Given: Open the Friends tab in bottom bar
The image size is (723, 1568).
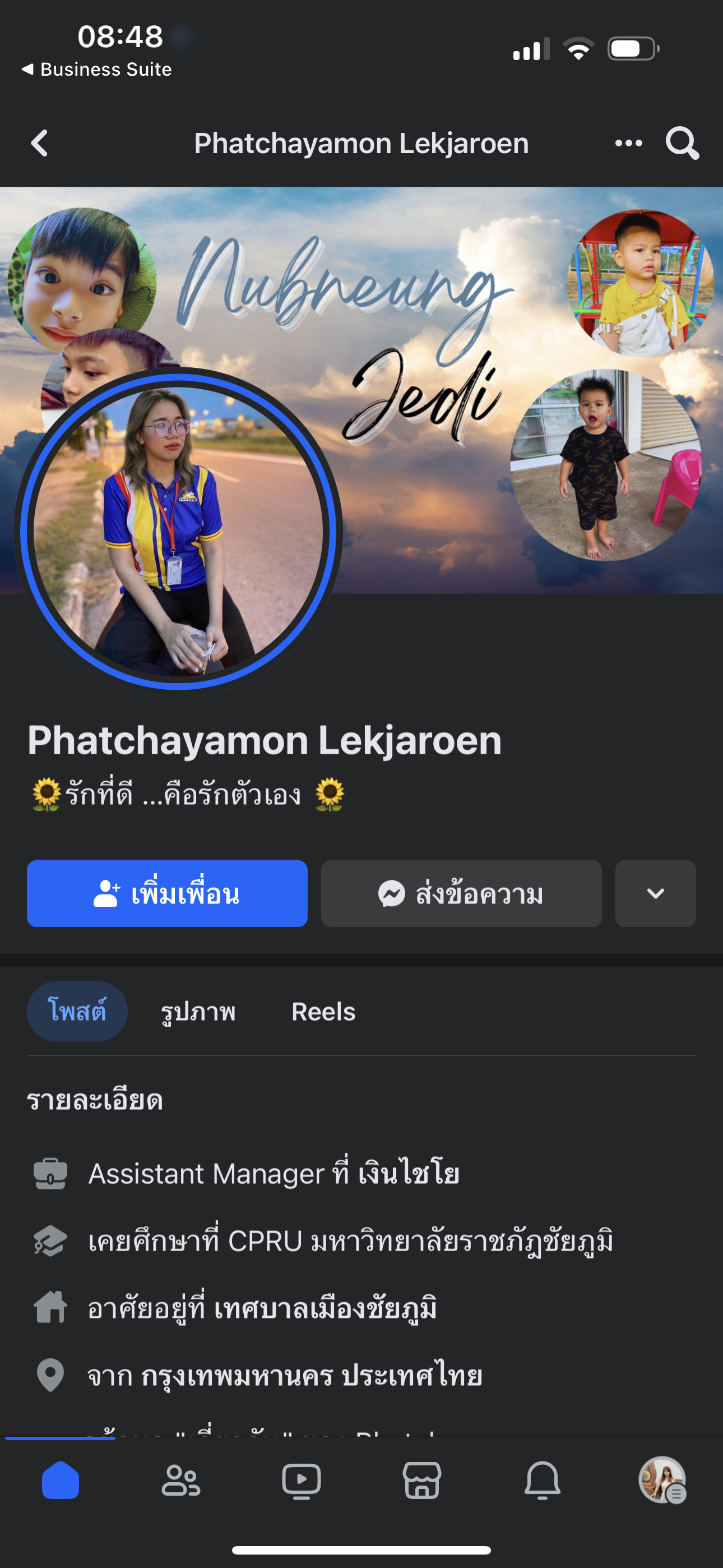Looking at the screenshot, I should pyautogui.click(x=180, y=1480).
